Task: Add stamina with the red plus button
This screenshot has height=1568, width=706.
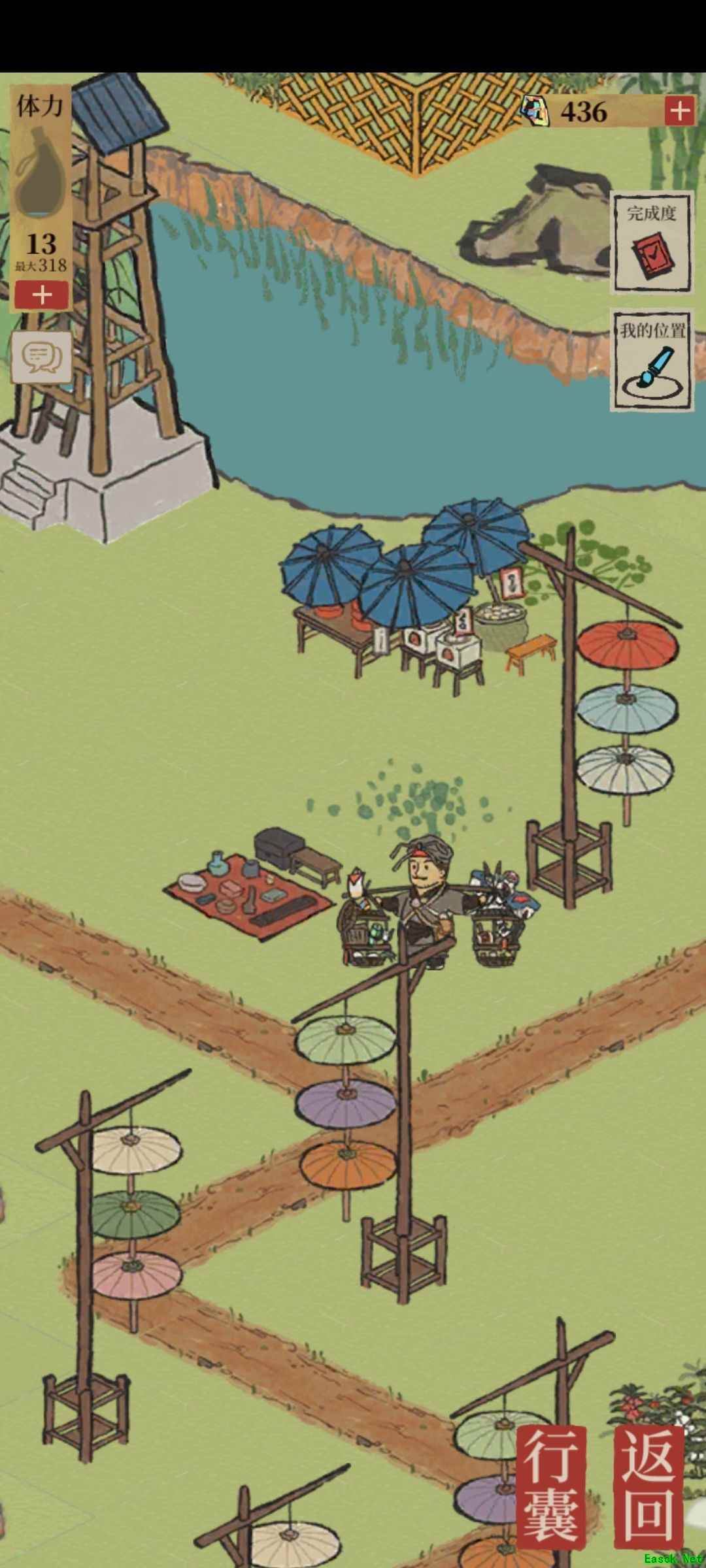Action: pyautogui.click(x=41, y=295)
